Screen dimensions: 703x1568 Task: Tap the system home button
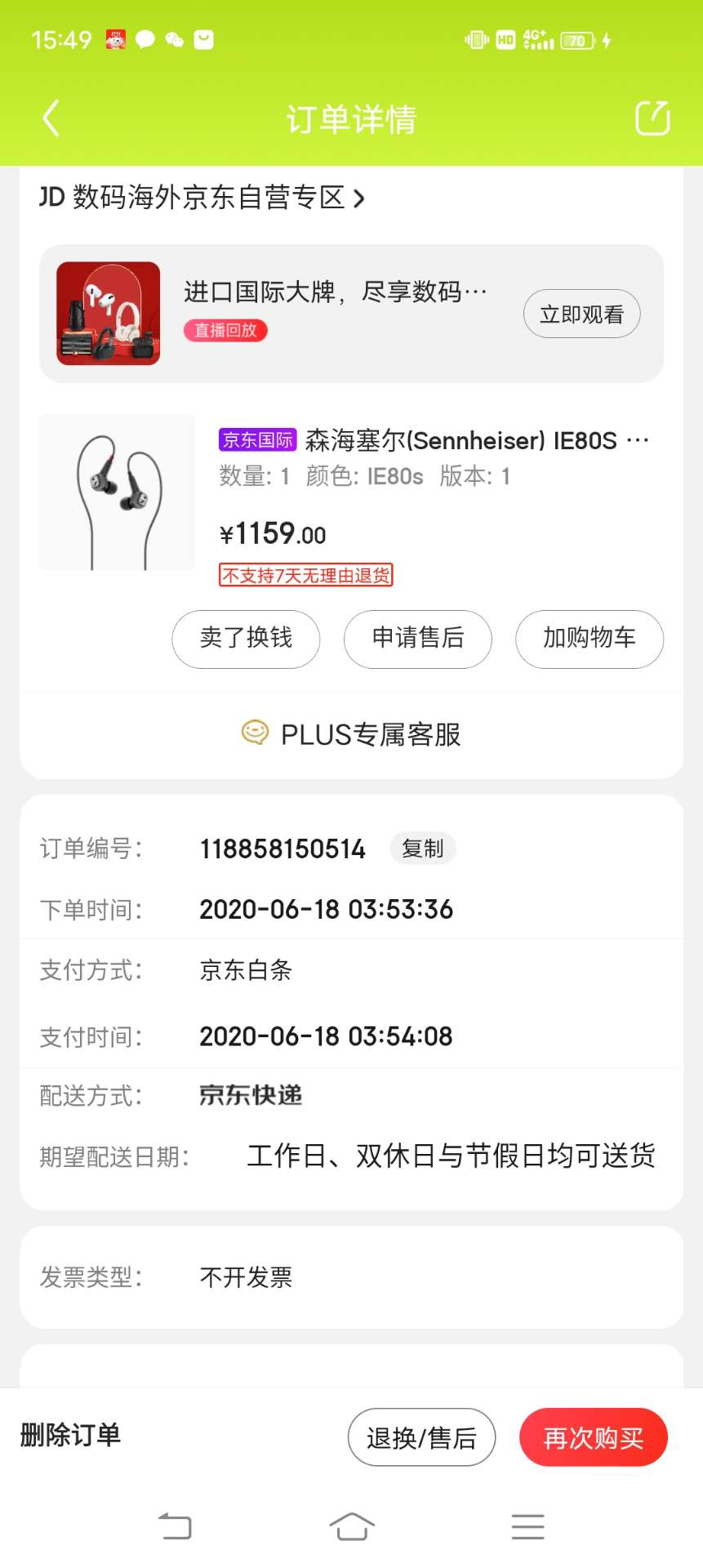[x=352, y=1526]
